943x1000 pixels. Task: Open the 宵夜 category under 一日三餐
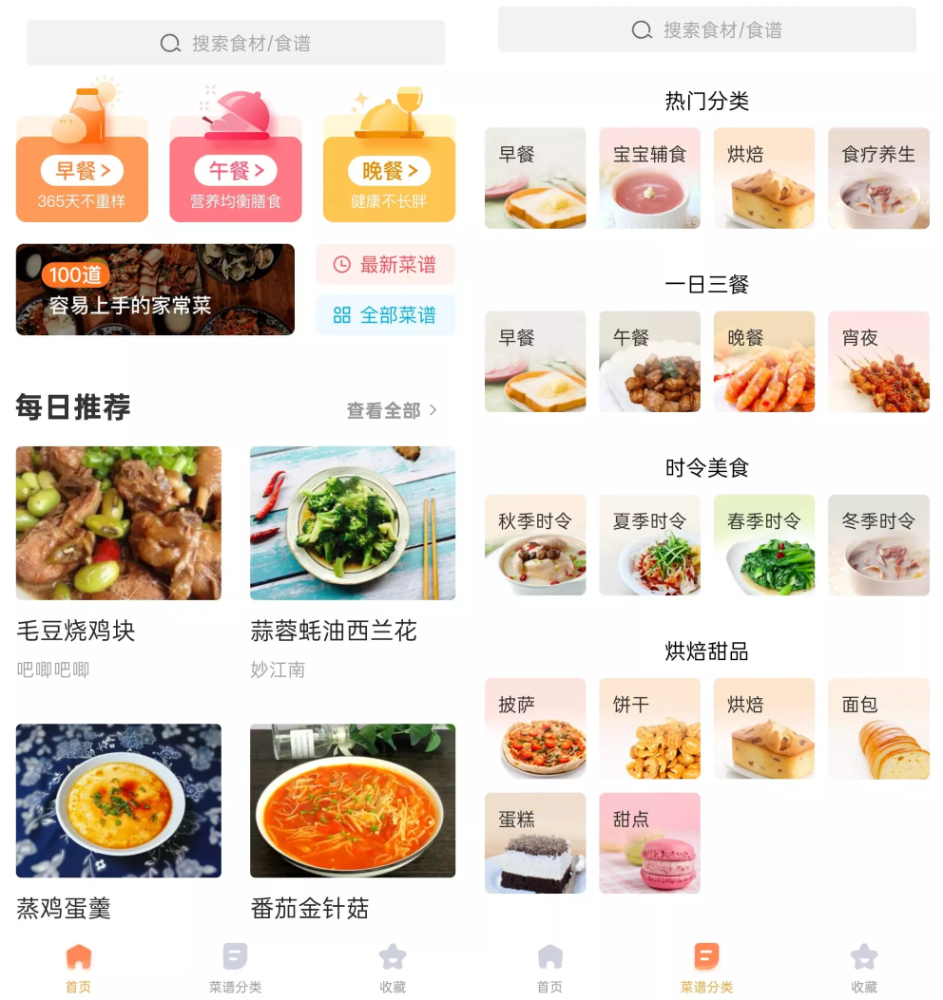coord(879,362)
